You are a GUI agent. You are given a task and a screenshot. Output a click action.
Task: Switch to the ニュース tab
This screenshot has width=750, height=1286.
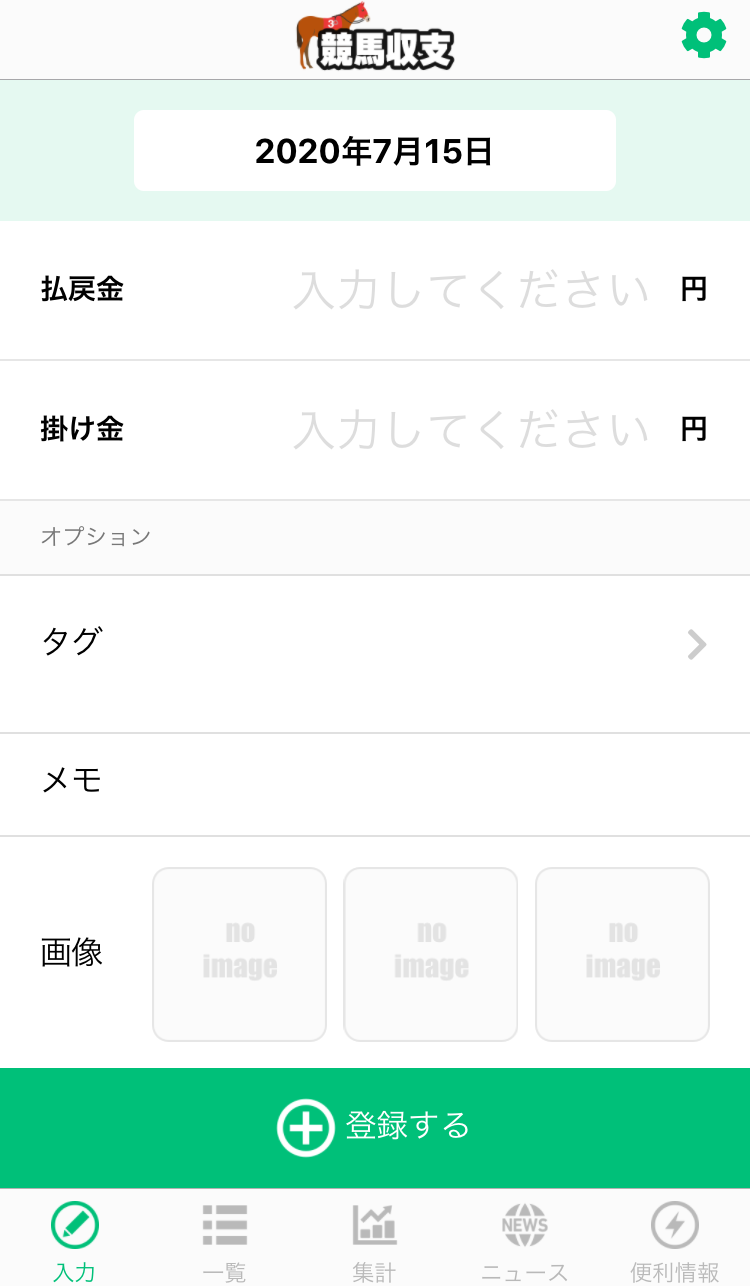tap(525, 1242)
